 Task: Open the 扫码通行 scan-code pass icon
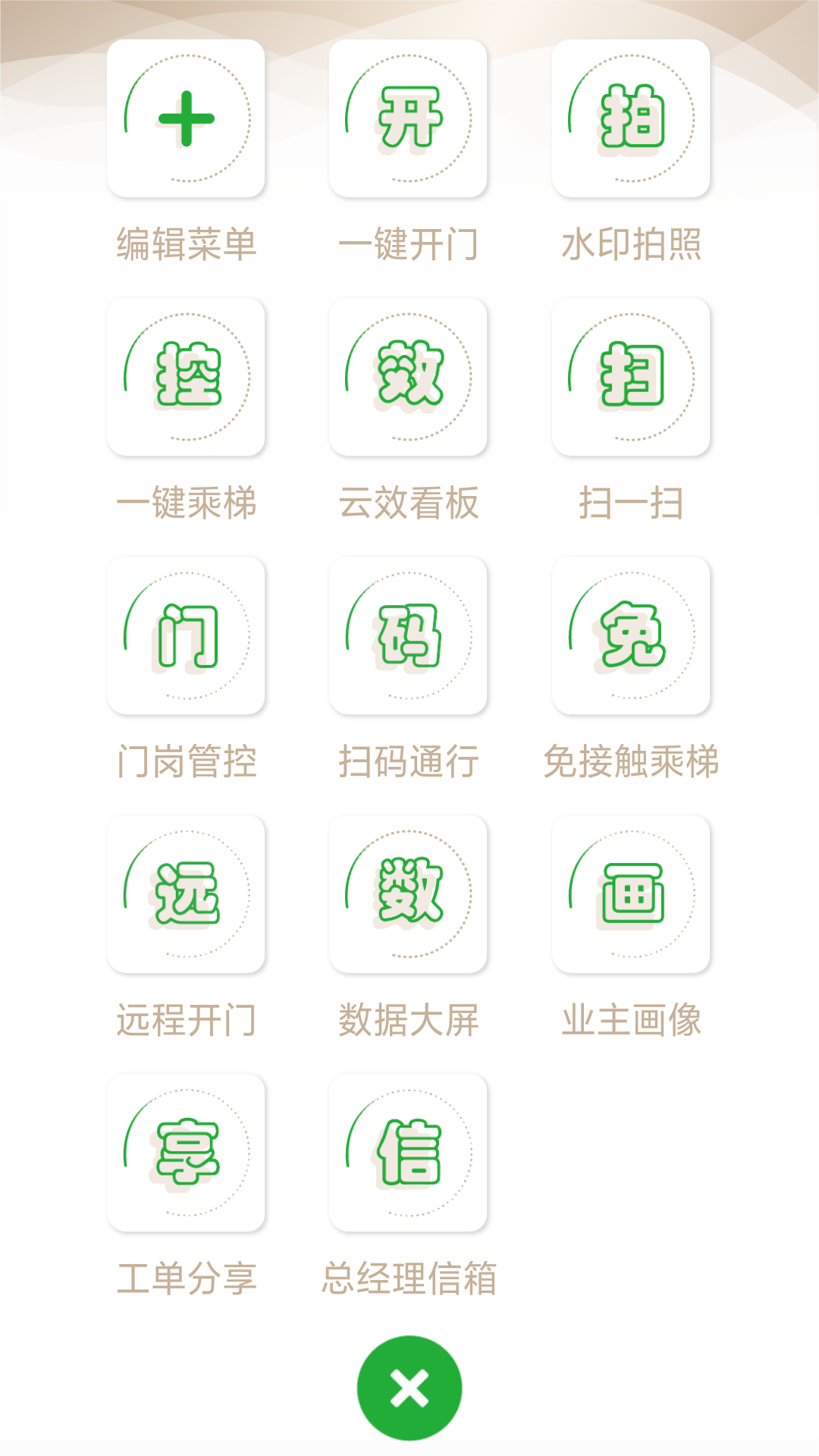coord(409,635)
